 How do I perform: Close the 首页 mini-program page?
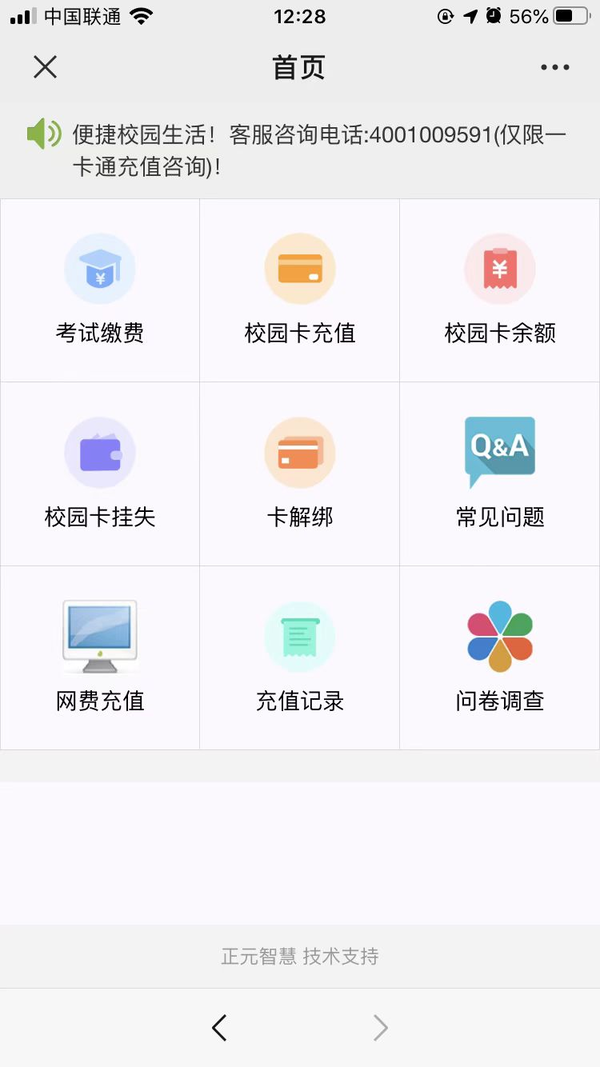(x=45, y=67)
